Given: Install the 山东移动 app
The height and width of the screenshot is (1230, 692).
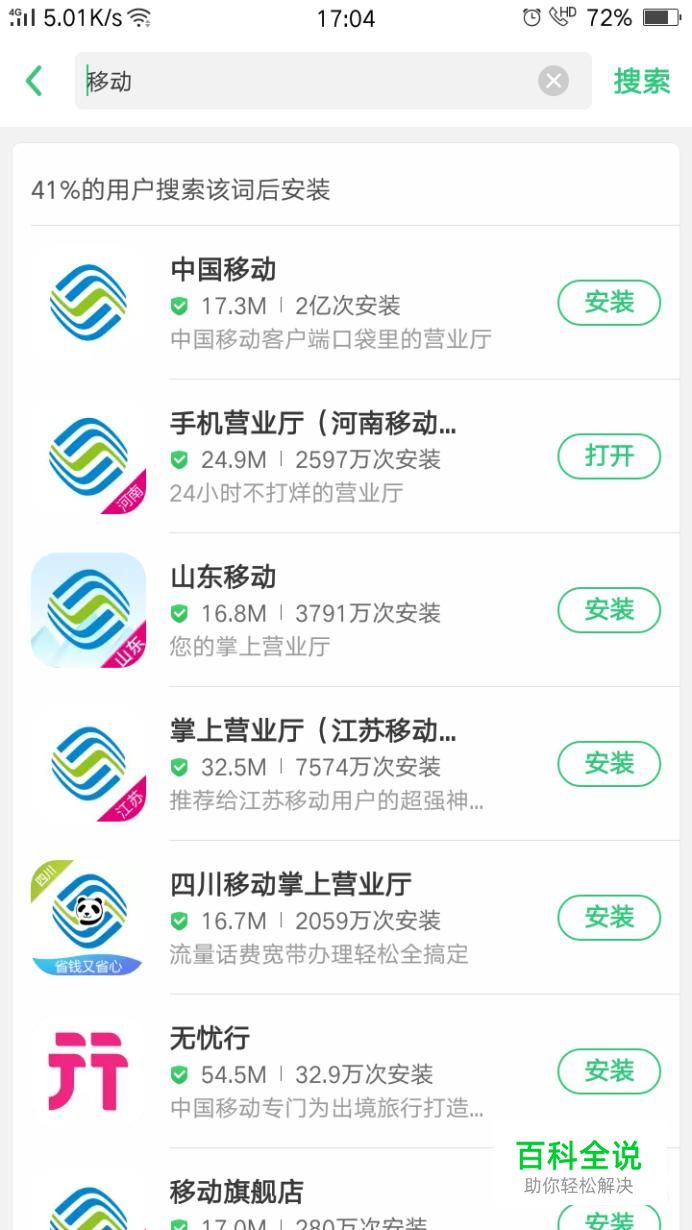Looking at the screenshot, I should coord(608,611).
